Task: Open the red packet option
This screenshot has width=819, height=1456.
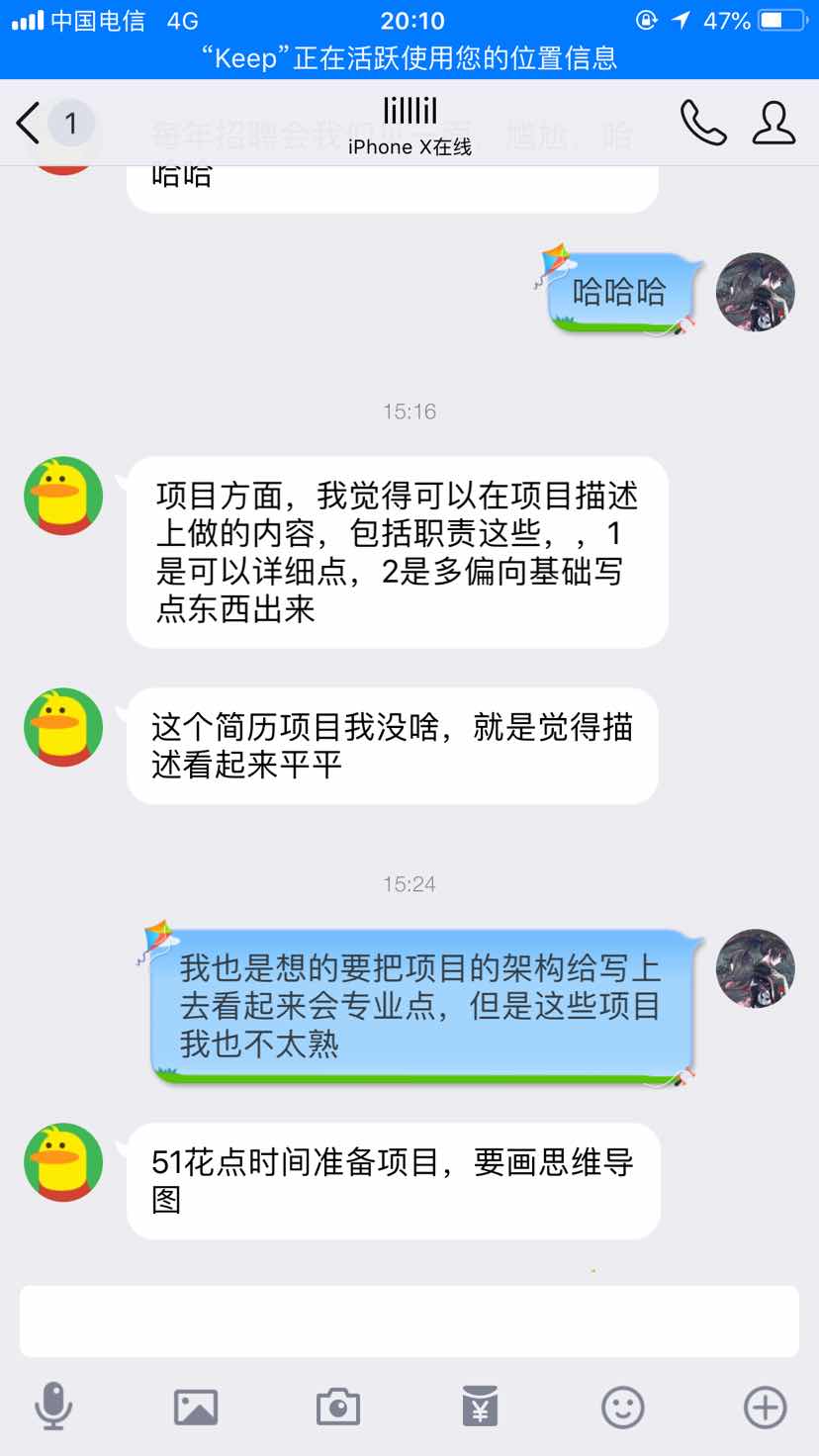Action: point(481,1407)
